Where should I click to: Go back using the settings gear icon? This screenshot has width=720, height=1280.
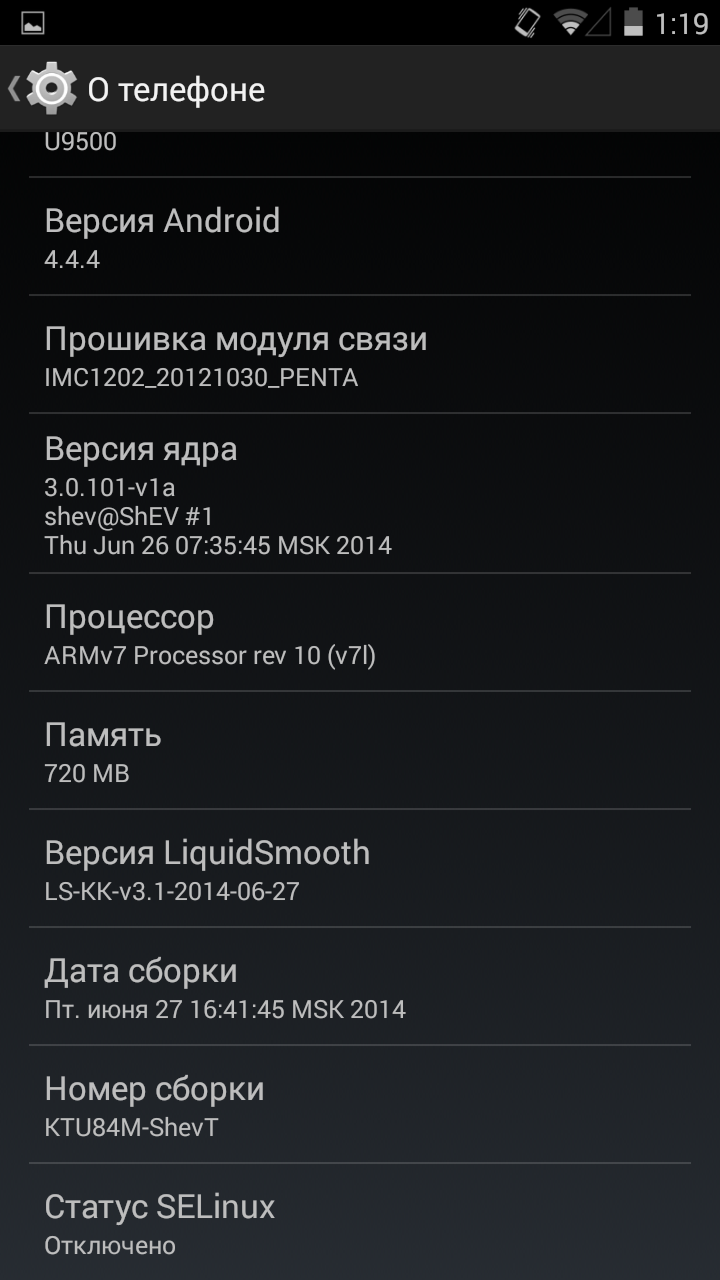[x=52, y=89]
